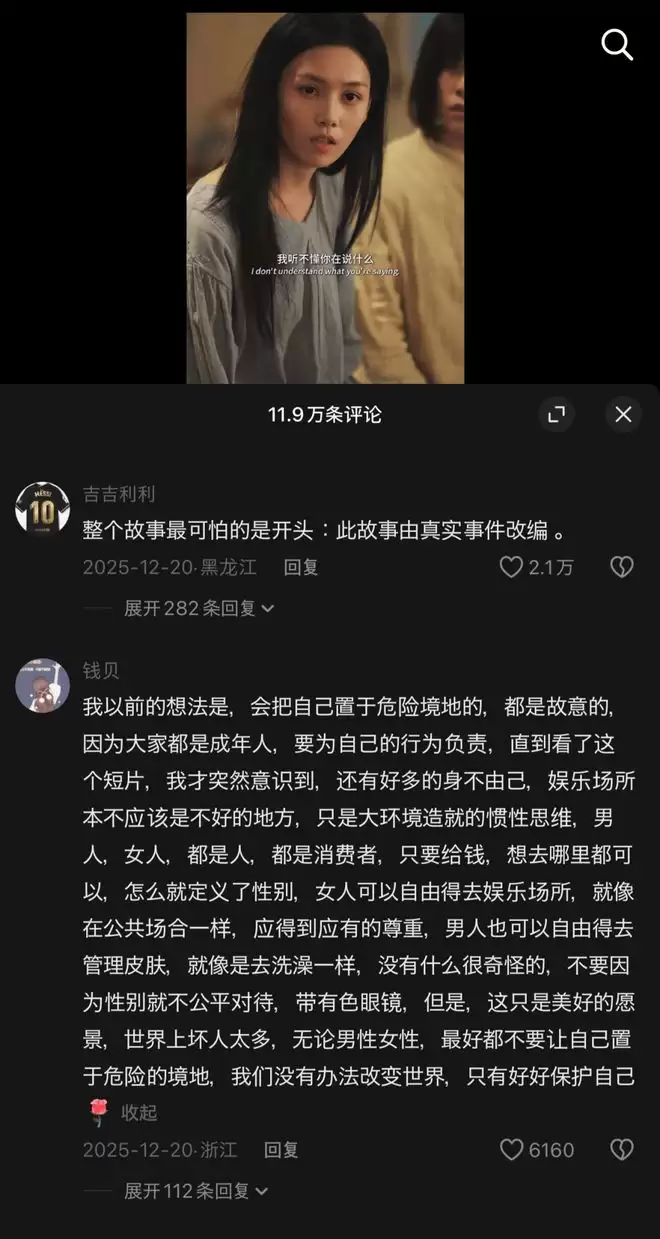Screen dimensions: 660x1239
Task: Expand the comments panel to full screen
Action: [x=557, y=414]
